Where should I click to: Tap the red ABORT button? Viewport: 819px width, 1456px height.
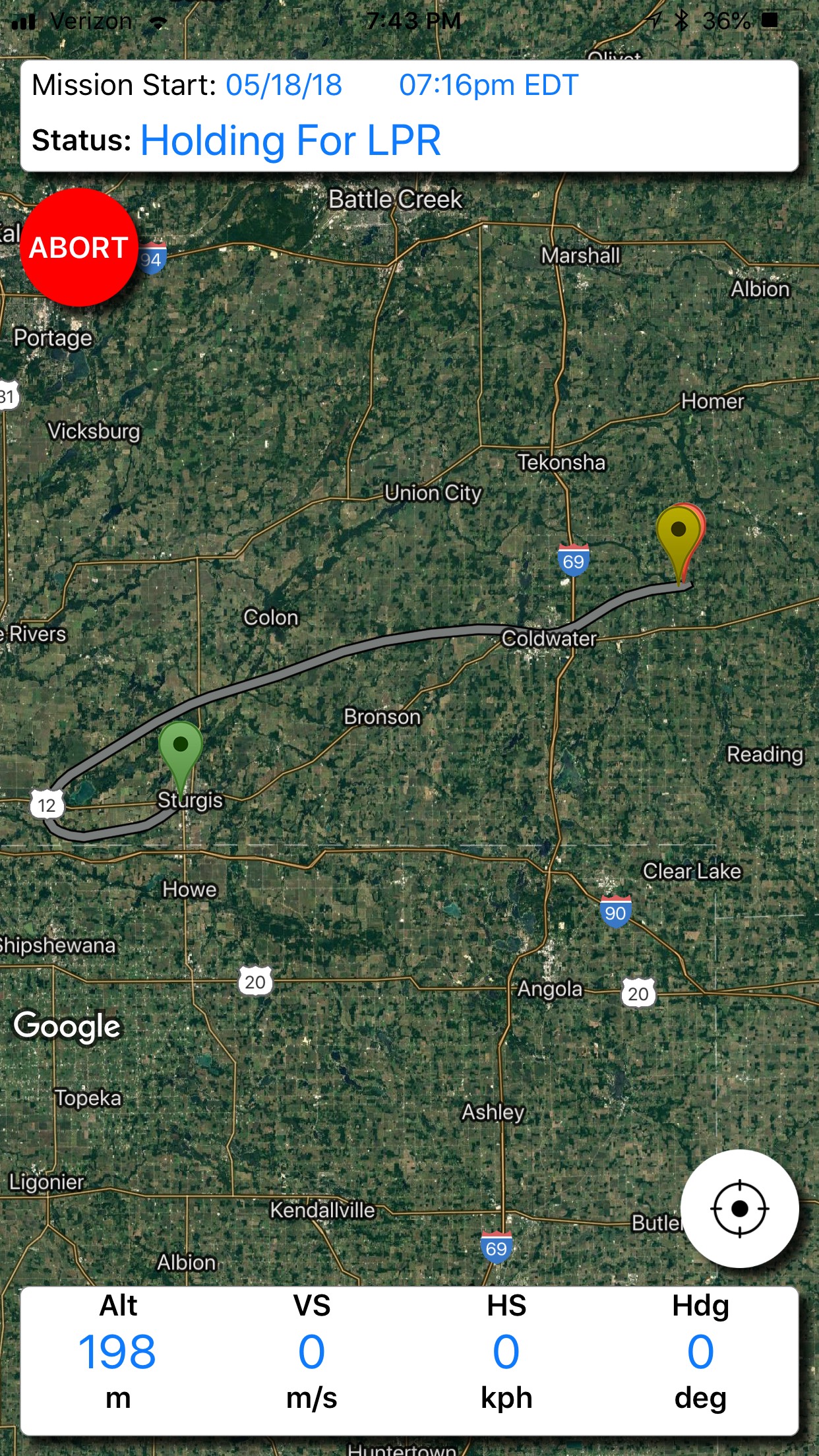[x=79, y=247]
